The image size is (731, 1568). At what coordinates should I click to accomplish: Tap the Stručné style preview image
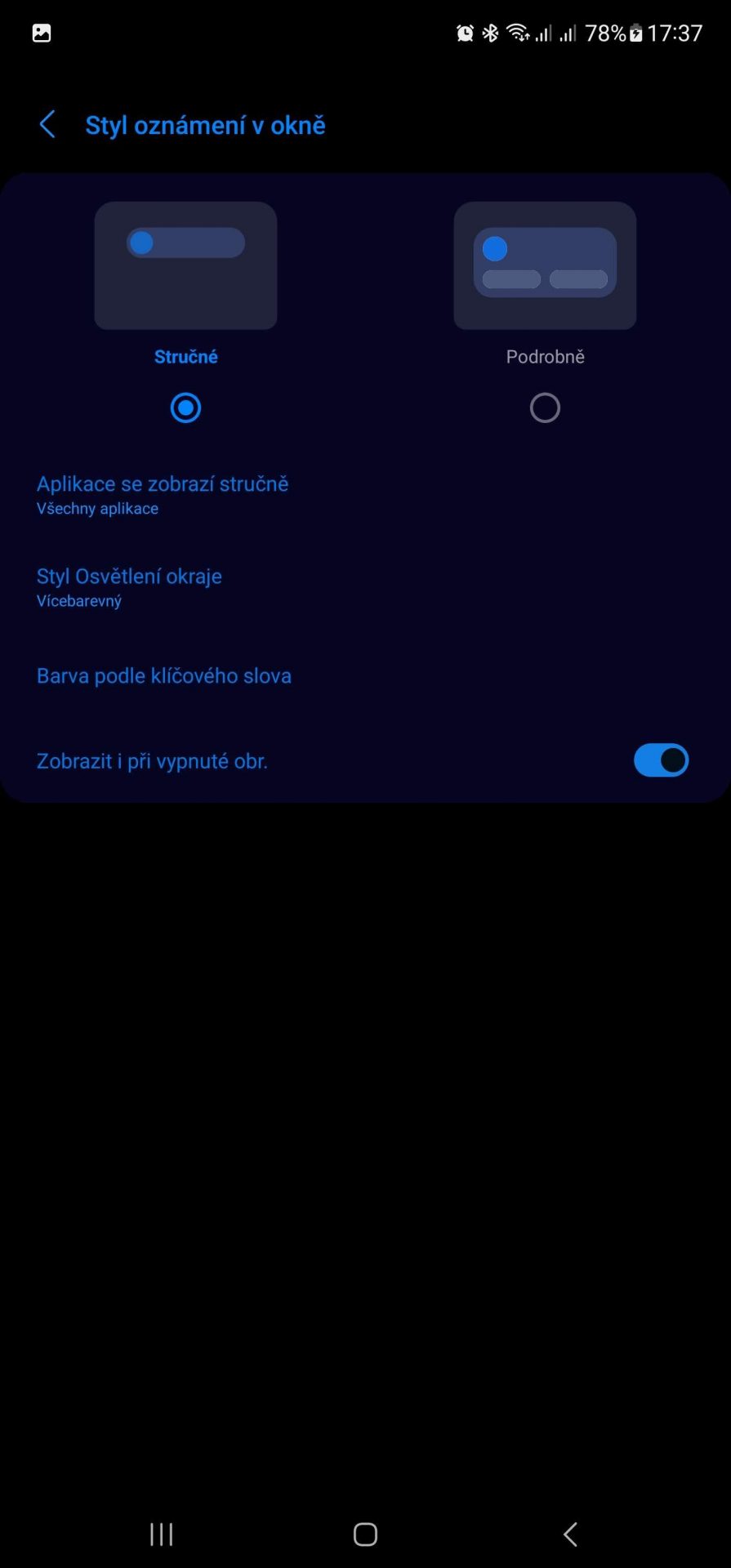tap(185, 265)
